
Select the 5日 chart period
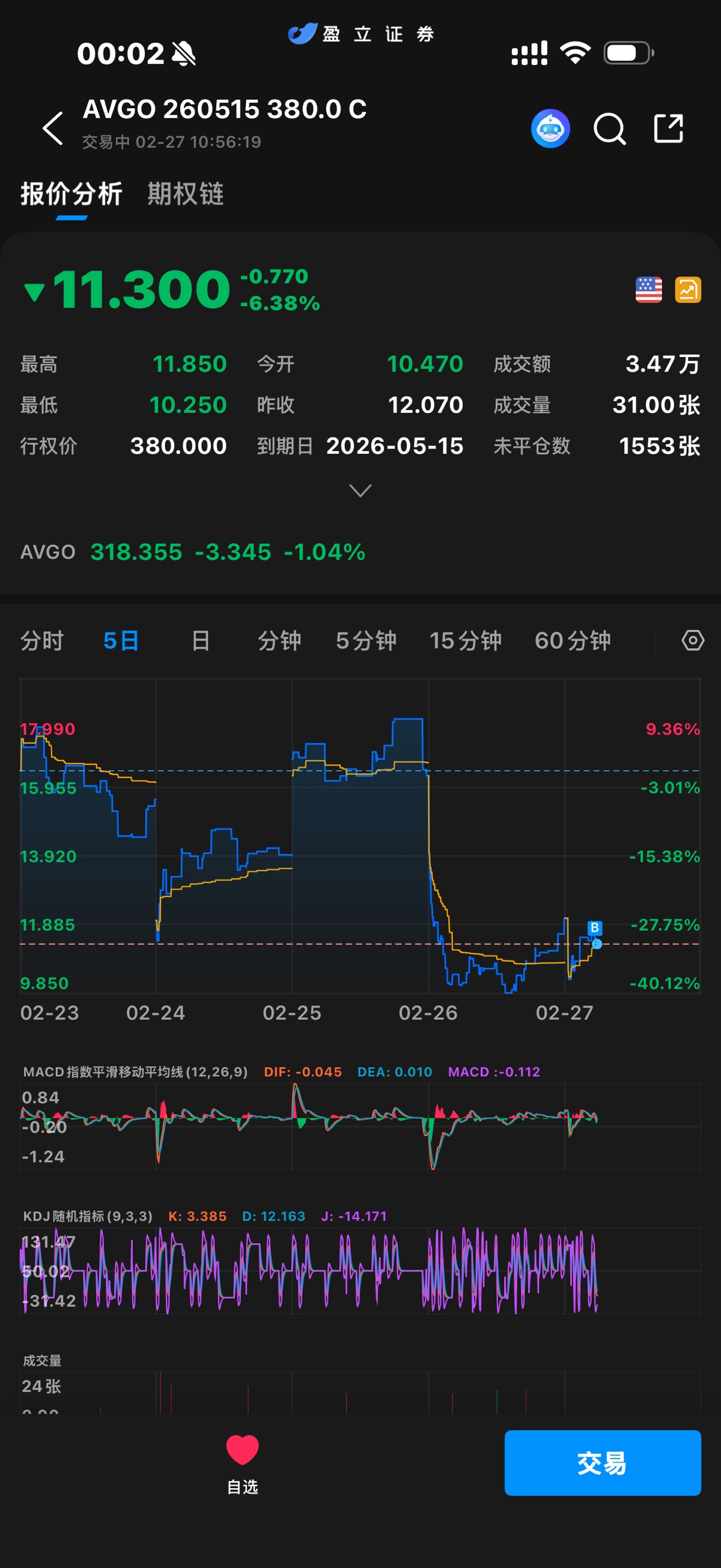(121, 640)
